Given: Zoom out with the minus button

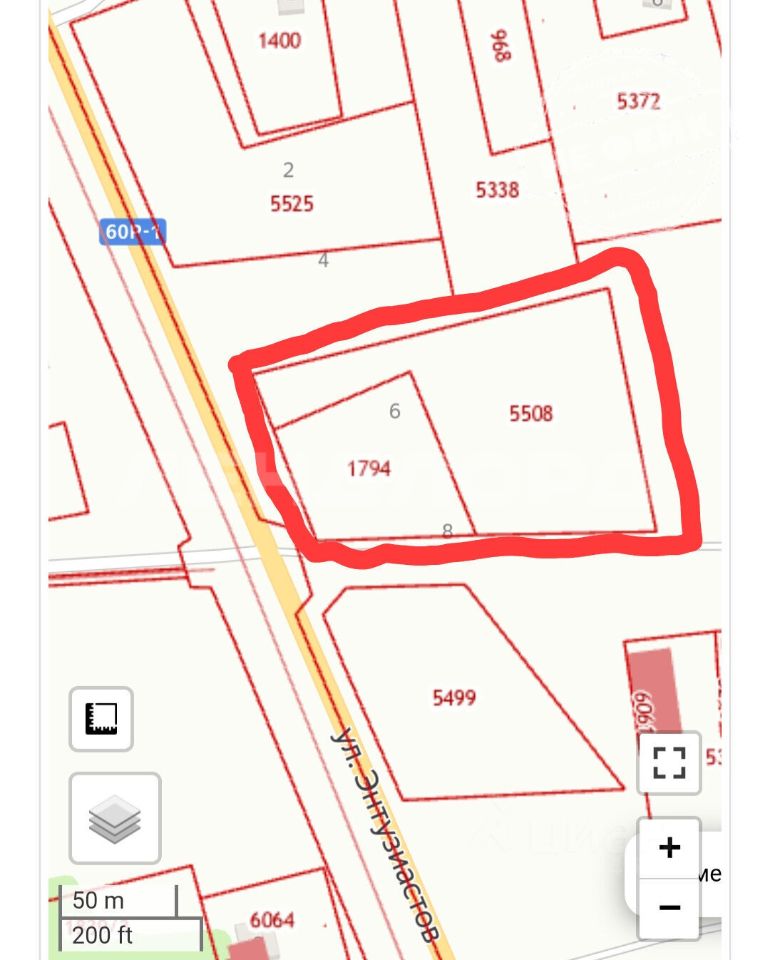Looking at the screenshot, I should coord(669,908).
